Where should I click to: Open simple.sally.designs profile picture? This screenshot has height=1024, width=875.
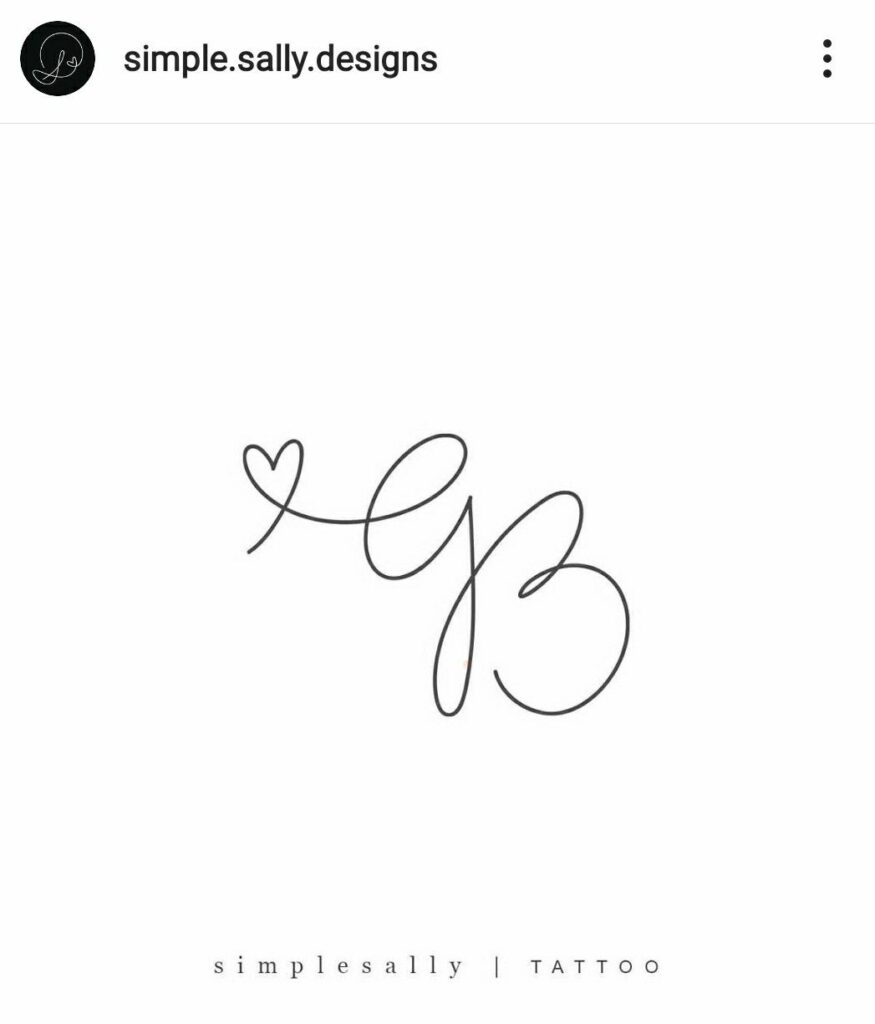pos(58,59)
